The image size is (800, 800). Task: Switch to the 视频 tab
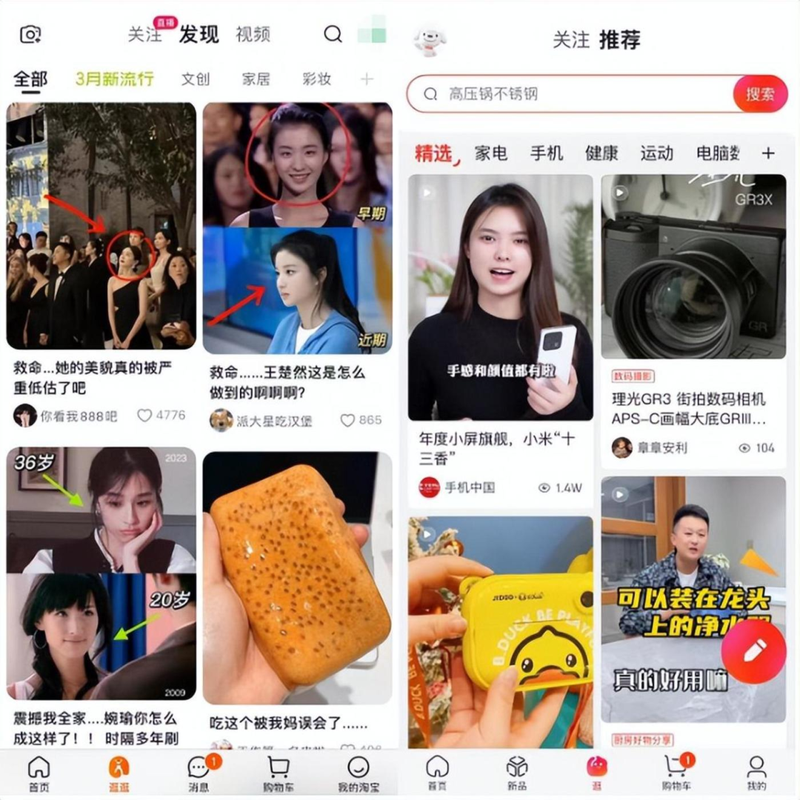point(253,34)
